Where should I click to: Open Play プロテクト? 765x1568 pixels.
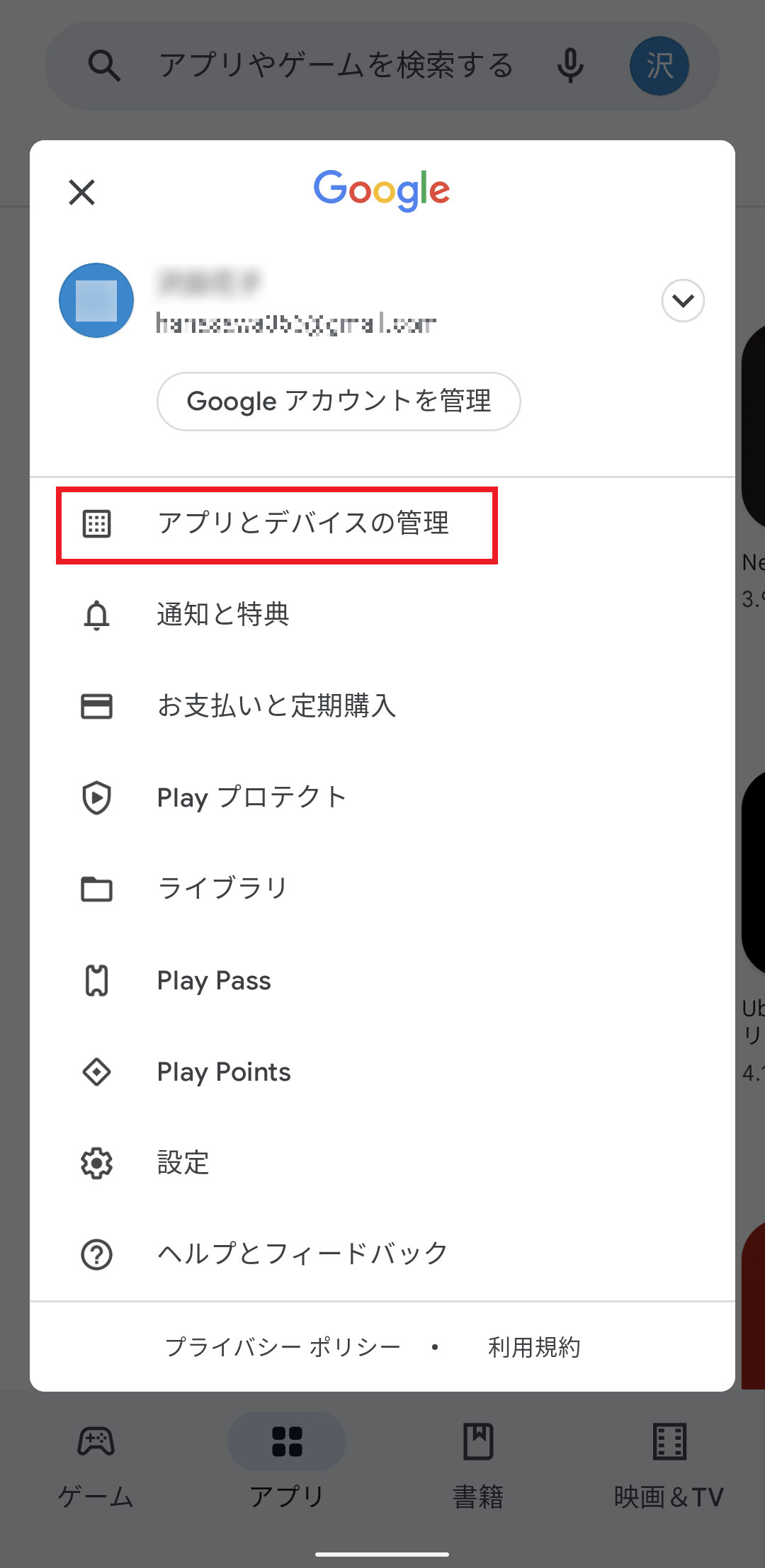(251, 797)
